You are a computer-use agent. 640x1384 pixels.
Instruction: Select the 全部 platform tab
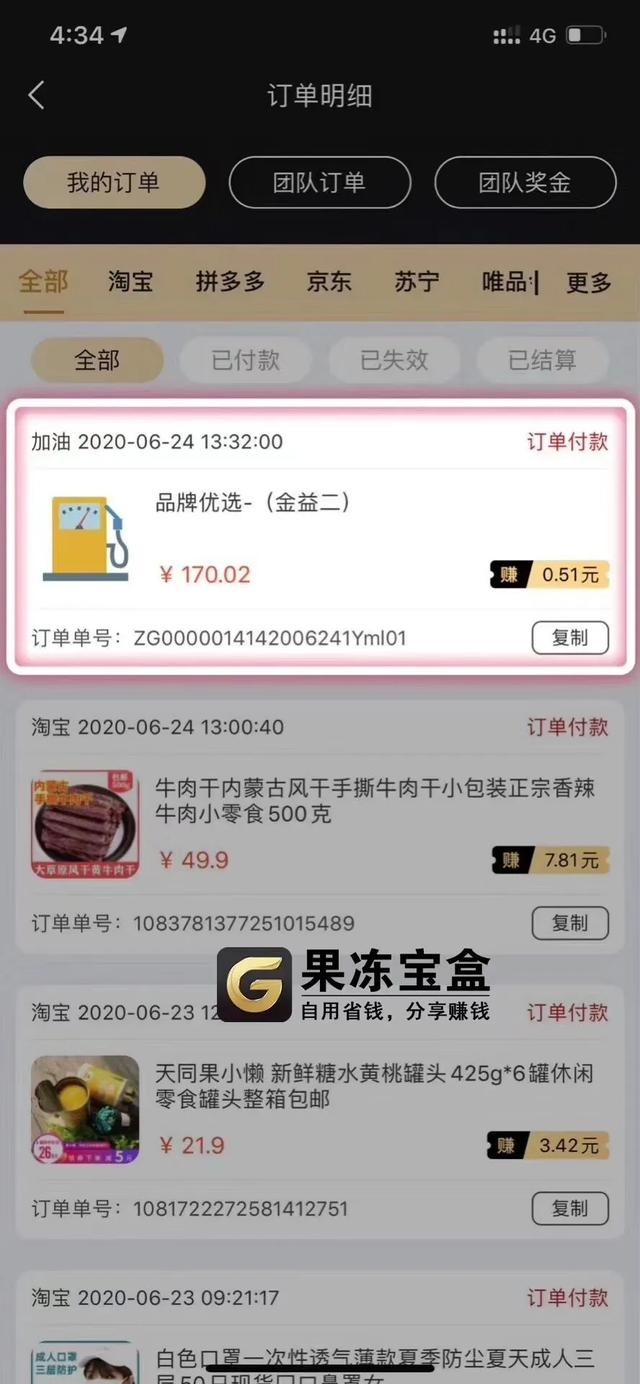click(x=44, y=282)
